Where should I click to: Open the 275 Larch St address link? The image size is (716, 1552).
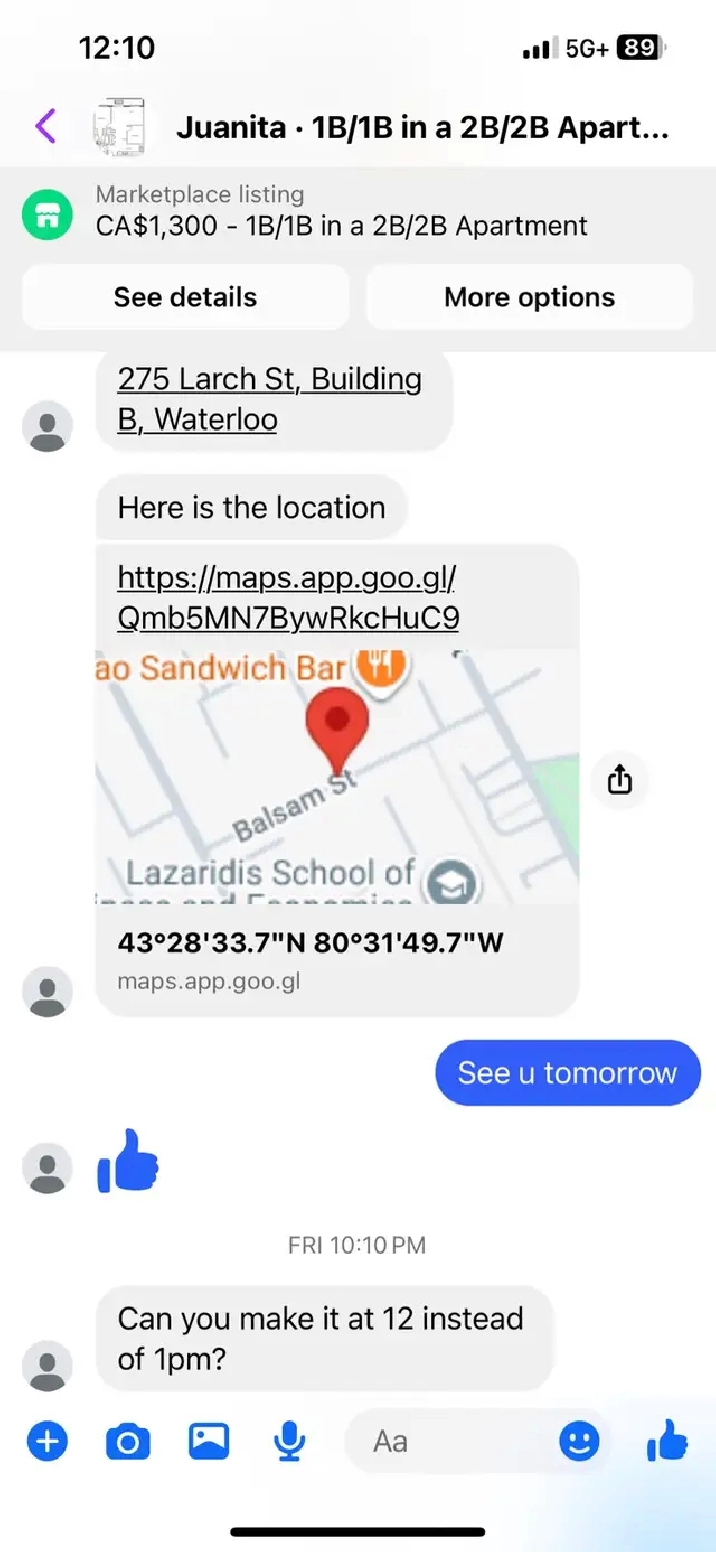(x=269, y=398)
